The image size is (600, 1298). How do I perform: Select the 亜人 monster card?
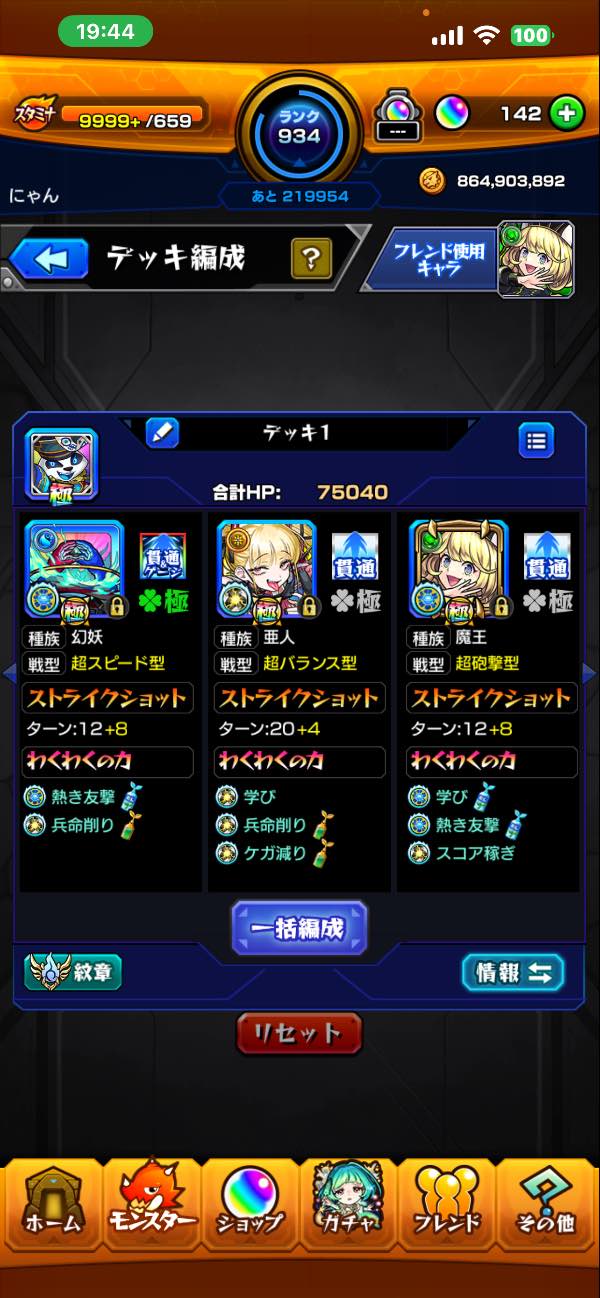(x=265, y=568)
